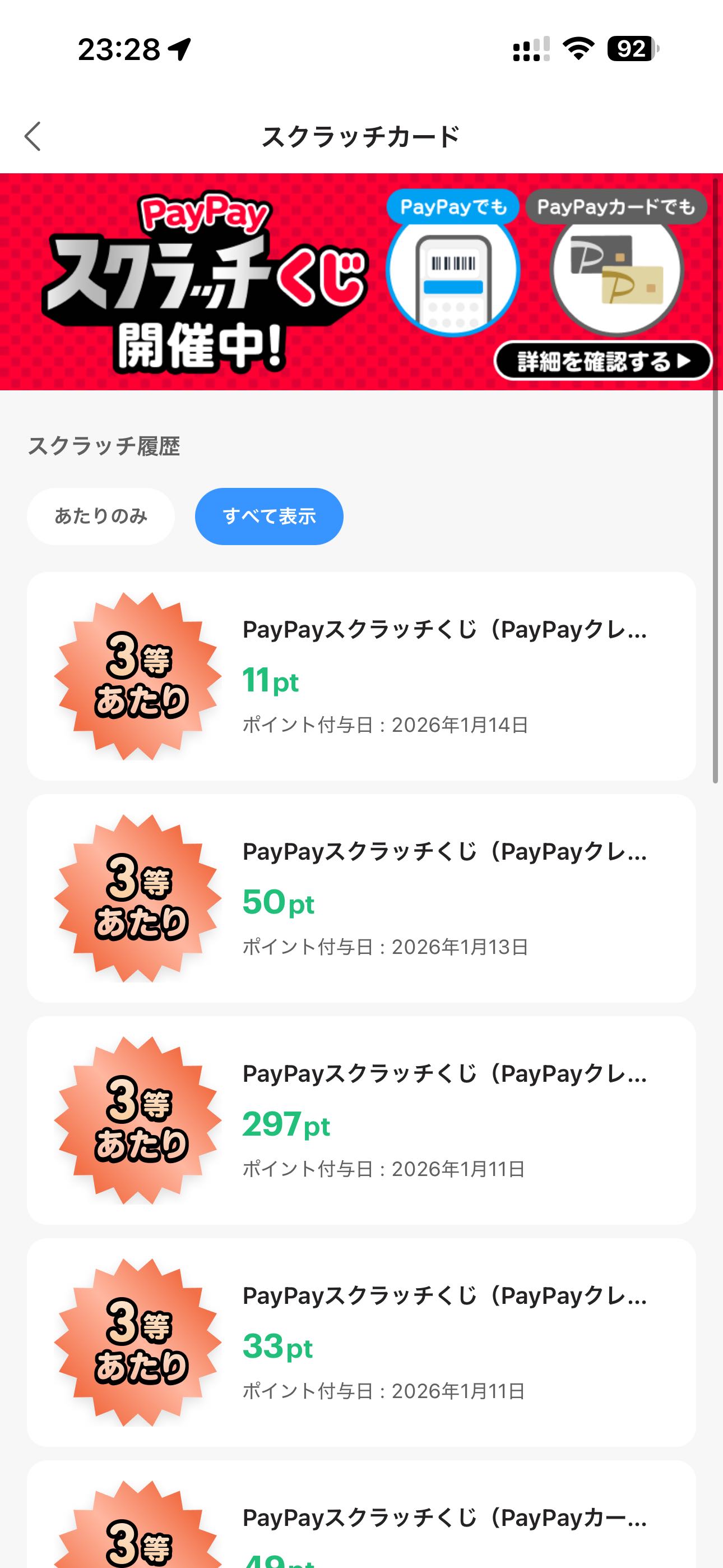This screenshot has width=723, height=1568.
Task: Filter history to あたりのみ
Action: click(101, 516)
